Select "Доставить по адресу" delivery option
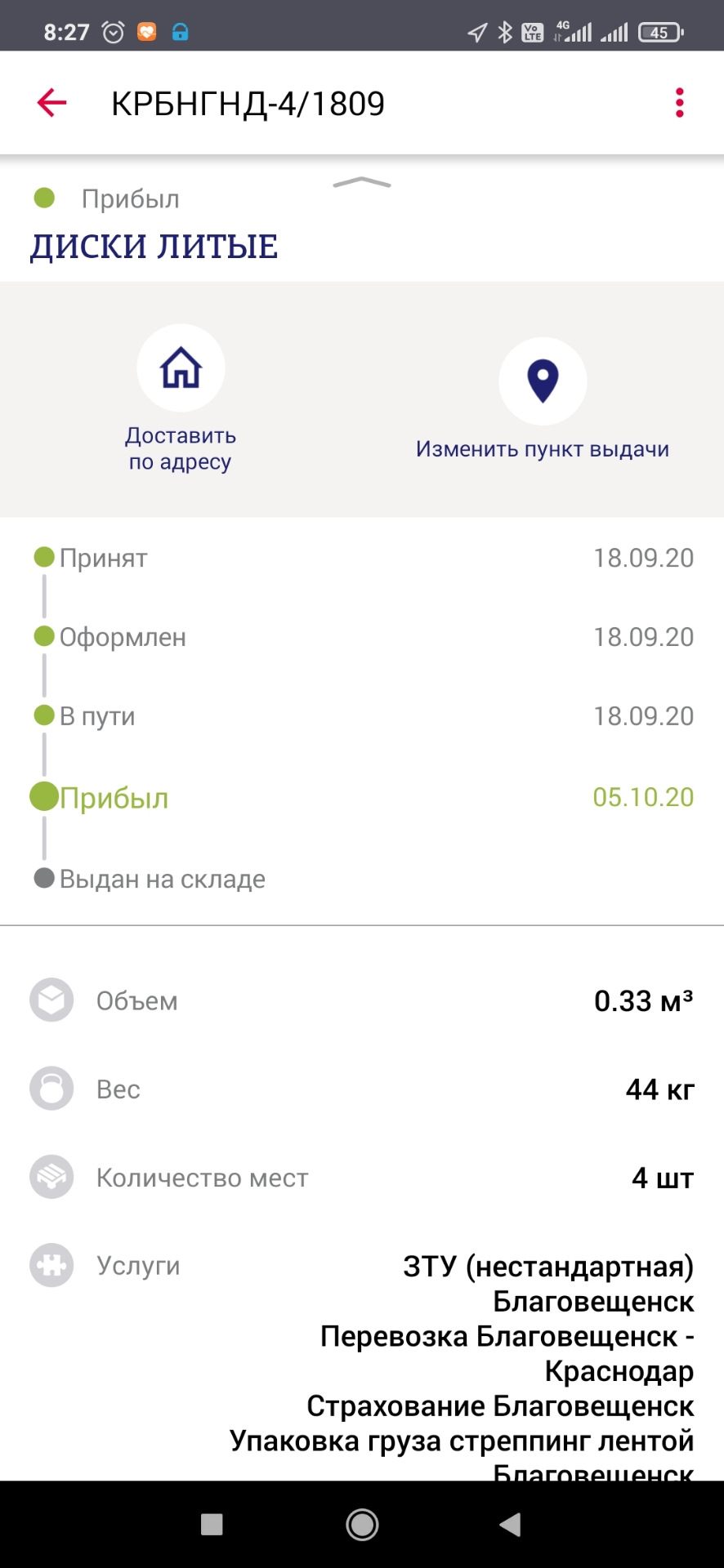The image size is (724, 1568). pos(181,399)
